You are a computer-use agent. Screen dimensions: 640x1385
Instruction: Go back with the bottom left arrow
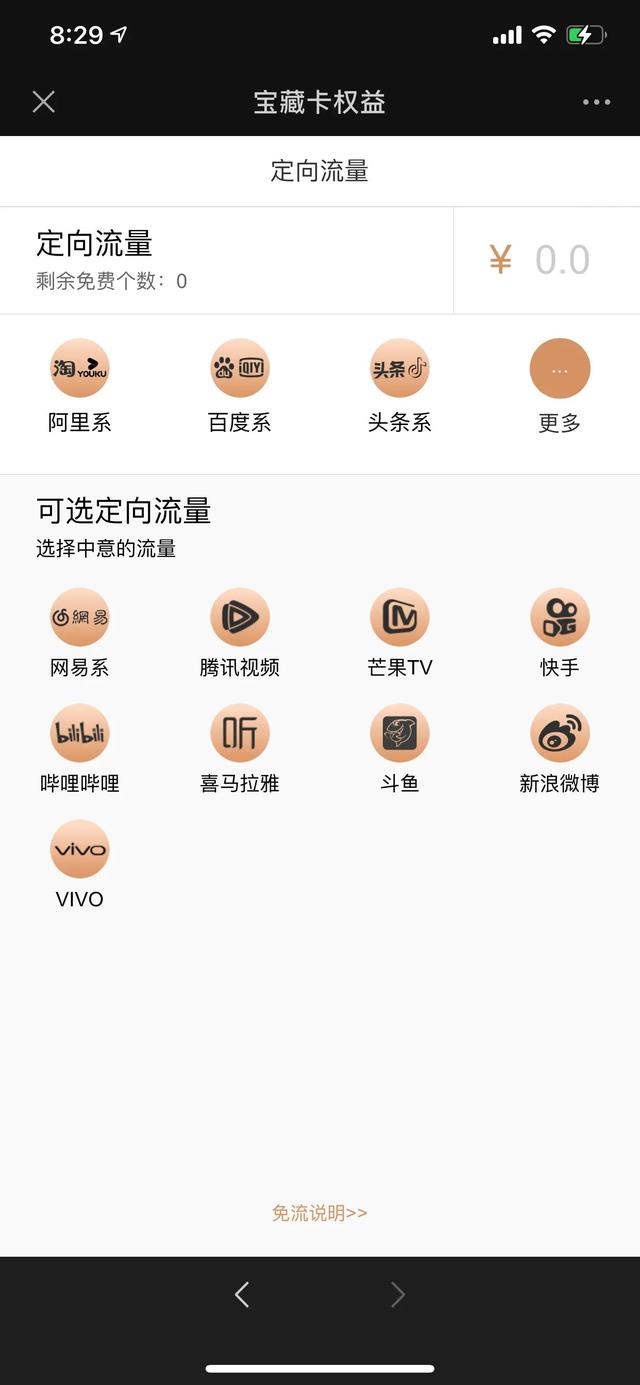pos(242,1295)
